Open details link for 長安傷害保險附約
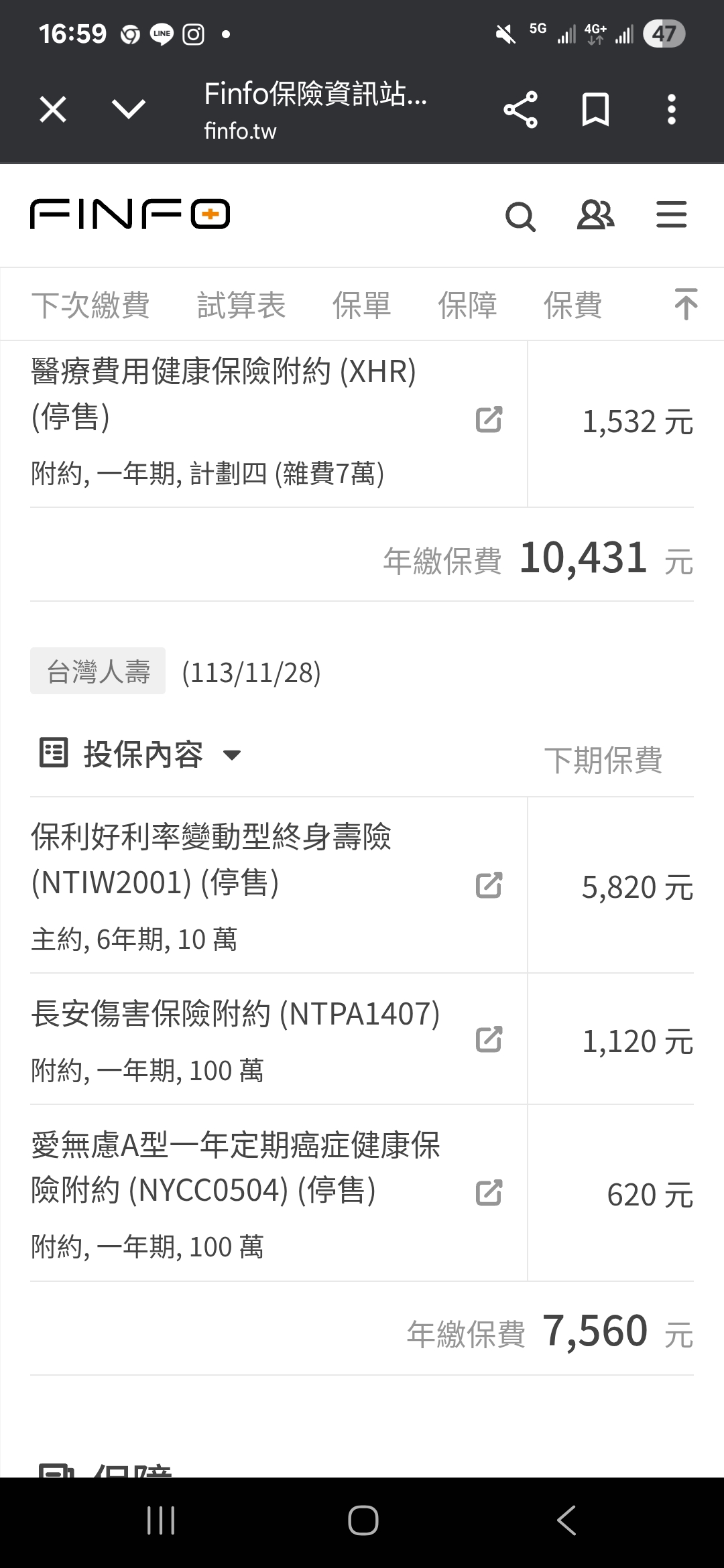 [489, 1039]
